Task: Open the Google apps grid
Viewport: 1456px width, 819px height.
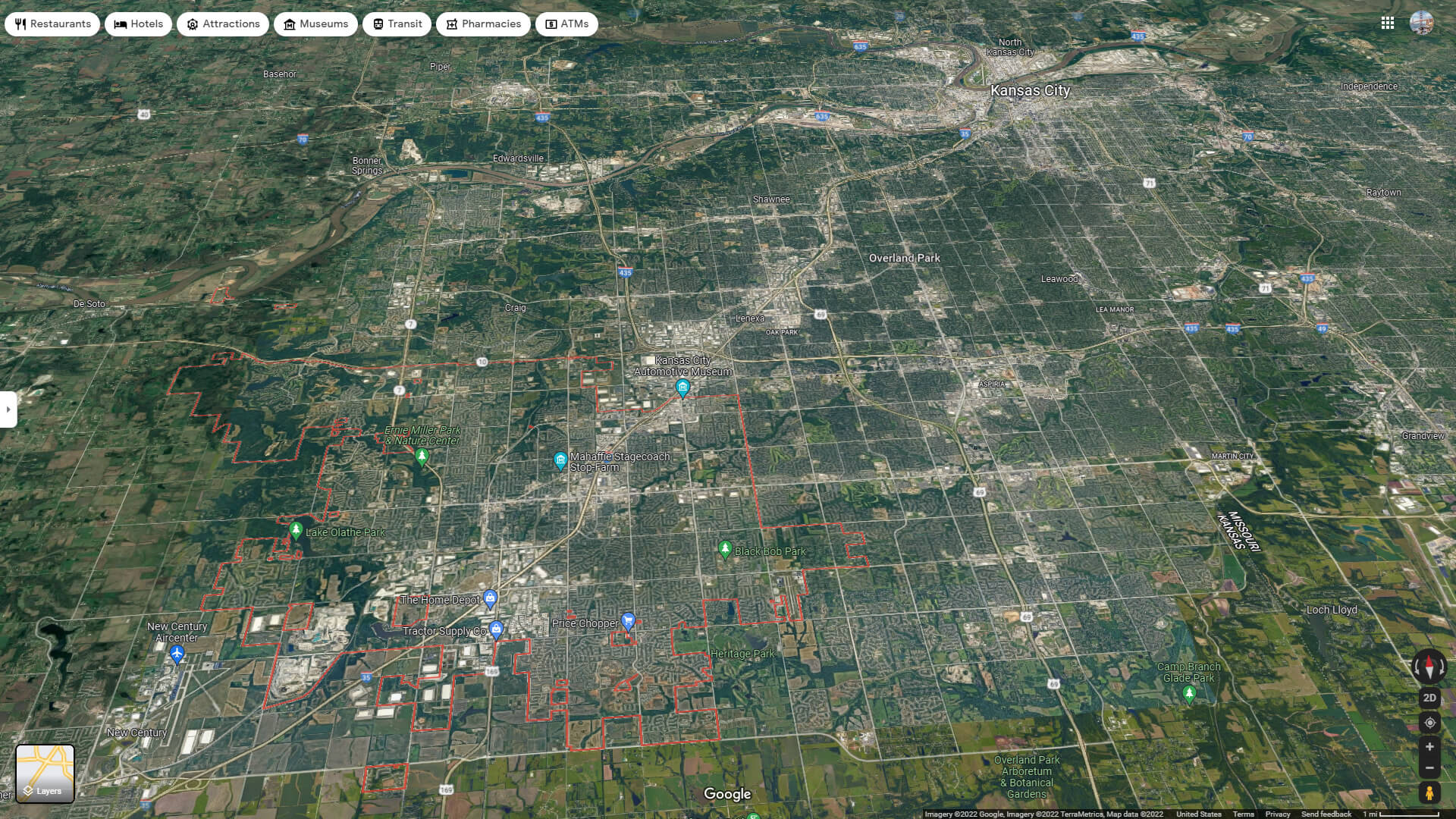Action: click(x=1388, y=24)
